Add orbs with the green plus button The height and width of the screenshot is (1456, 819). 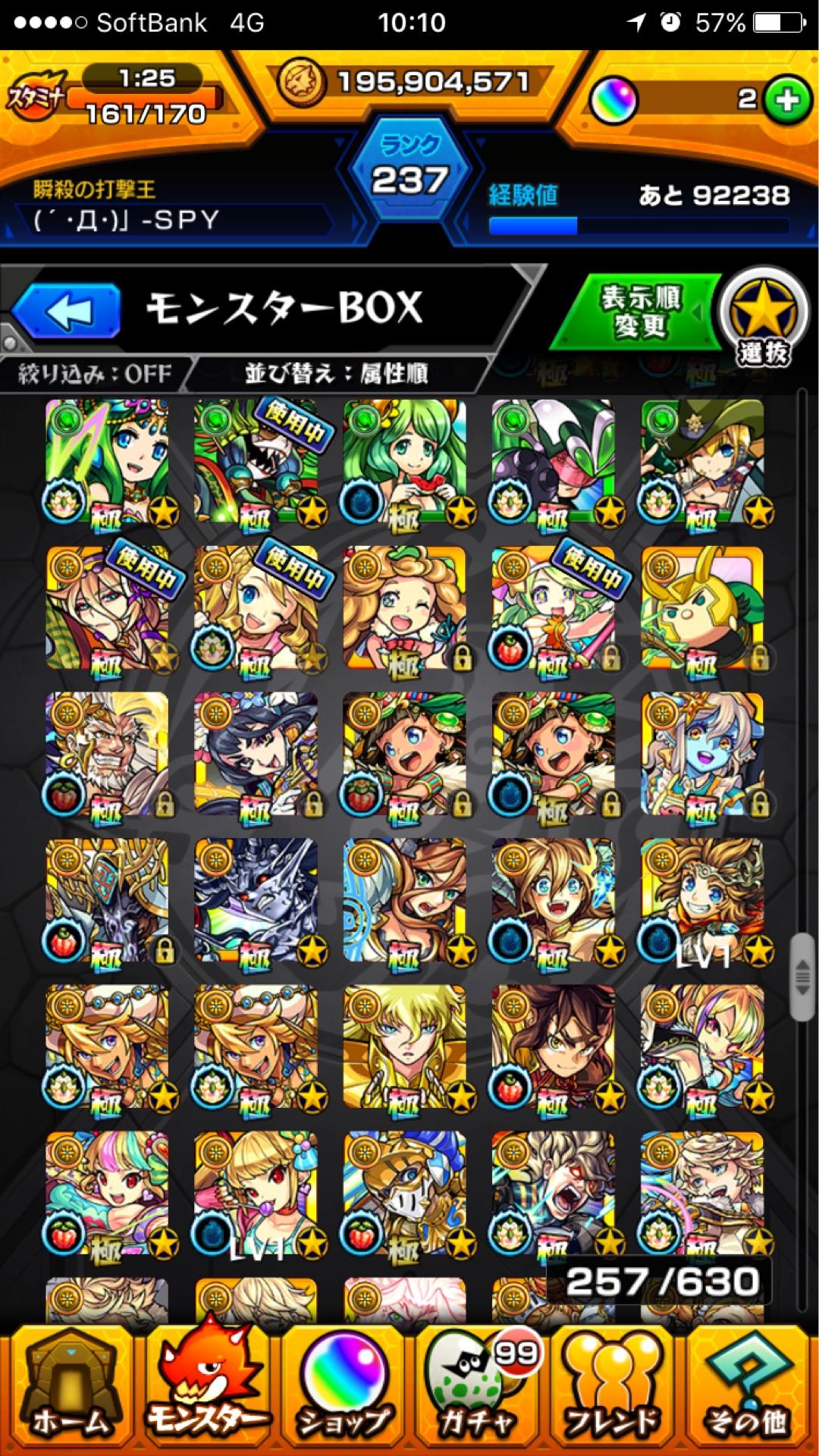pyautogui.click(x=786, y=99)
